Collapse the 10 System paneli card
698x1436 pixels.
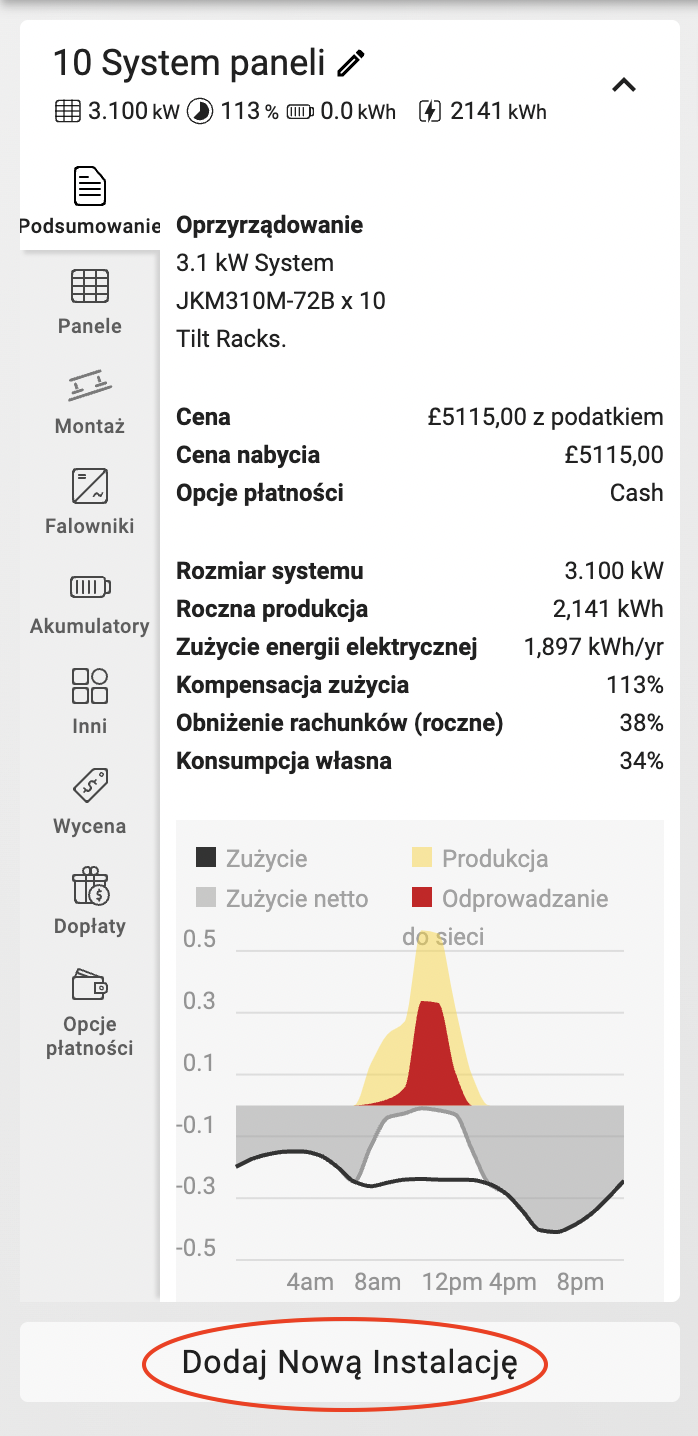[x=624, y=85]
